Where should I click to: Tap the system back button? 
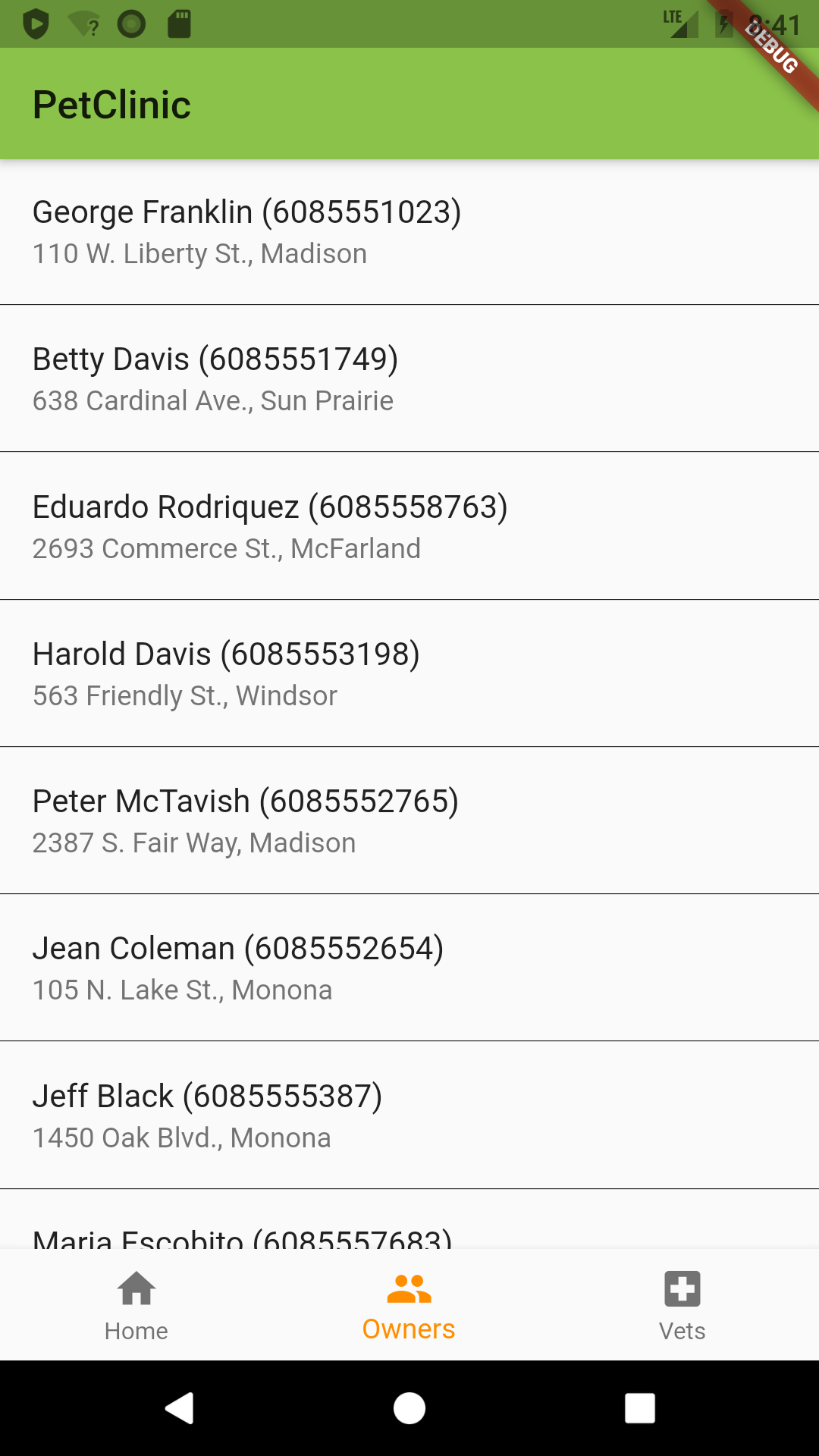180,1408
